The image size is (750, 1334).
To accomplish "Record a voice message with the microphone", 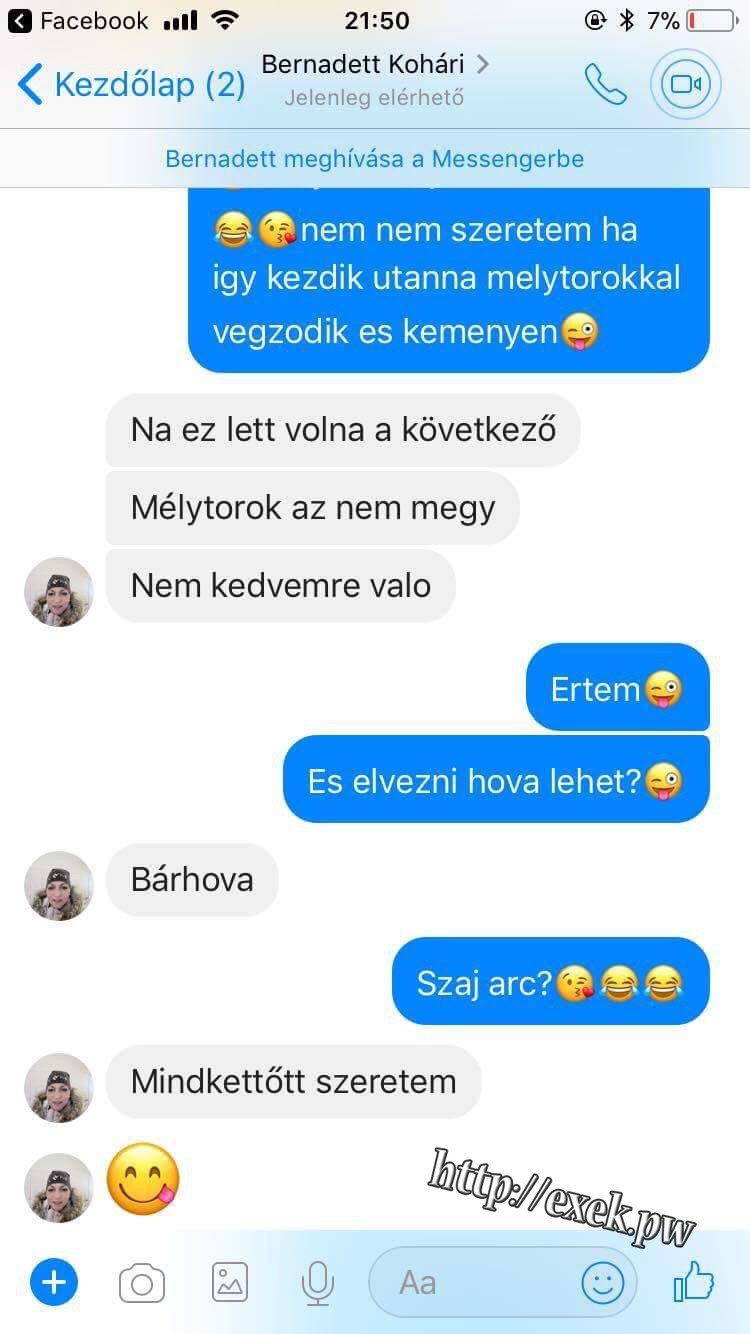I will [x=318, y=1283].
